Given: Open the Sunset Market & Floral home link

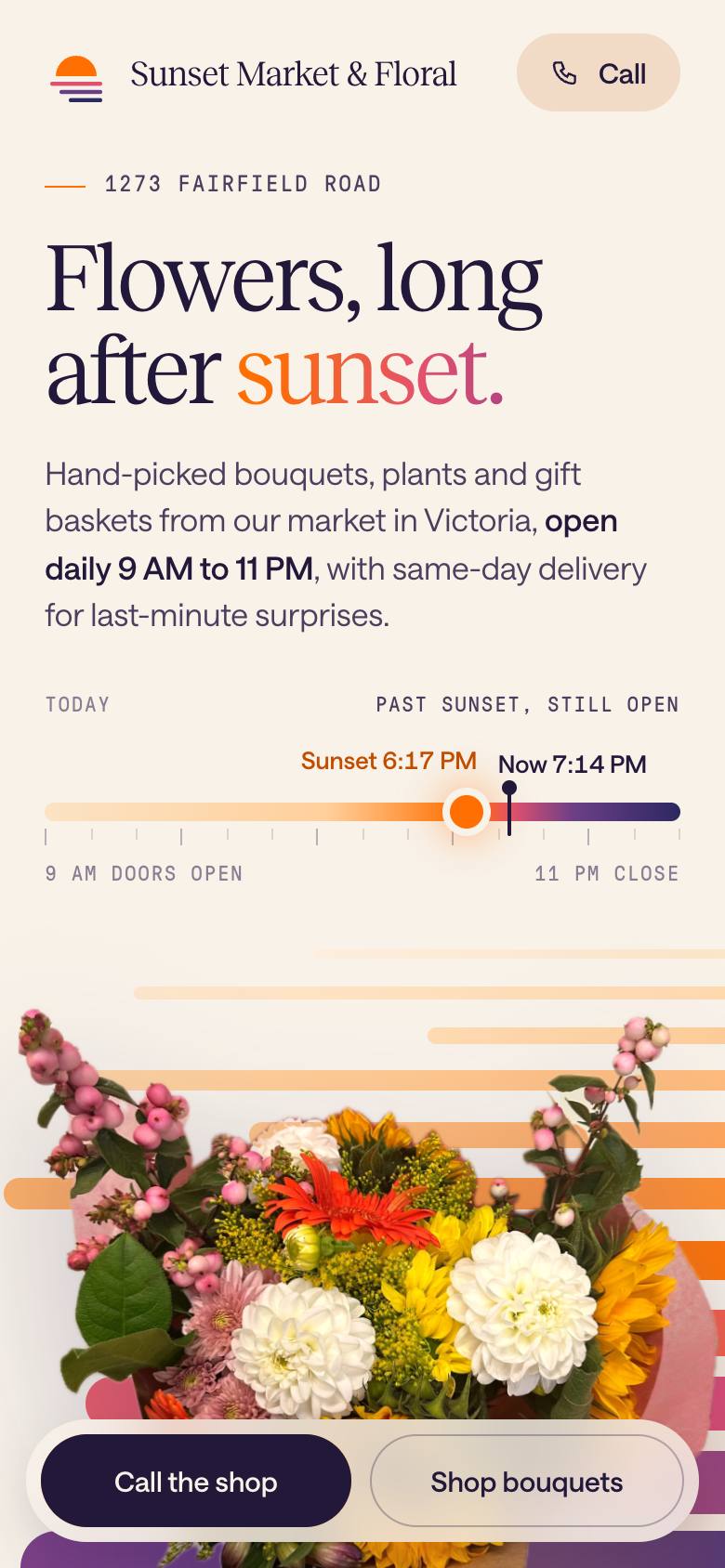Looking at the screenshot, I should (253, 74).
